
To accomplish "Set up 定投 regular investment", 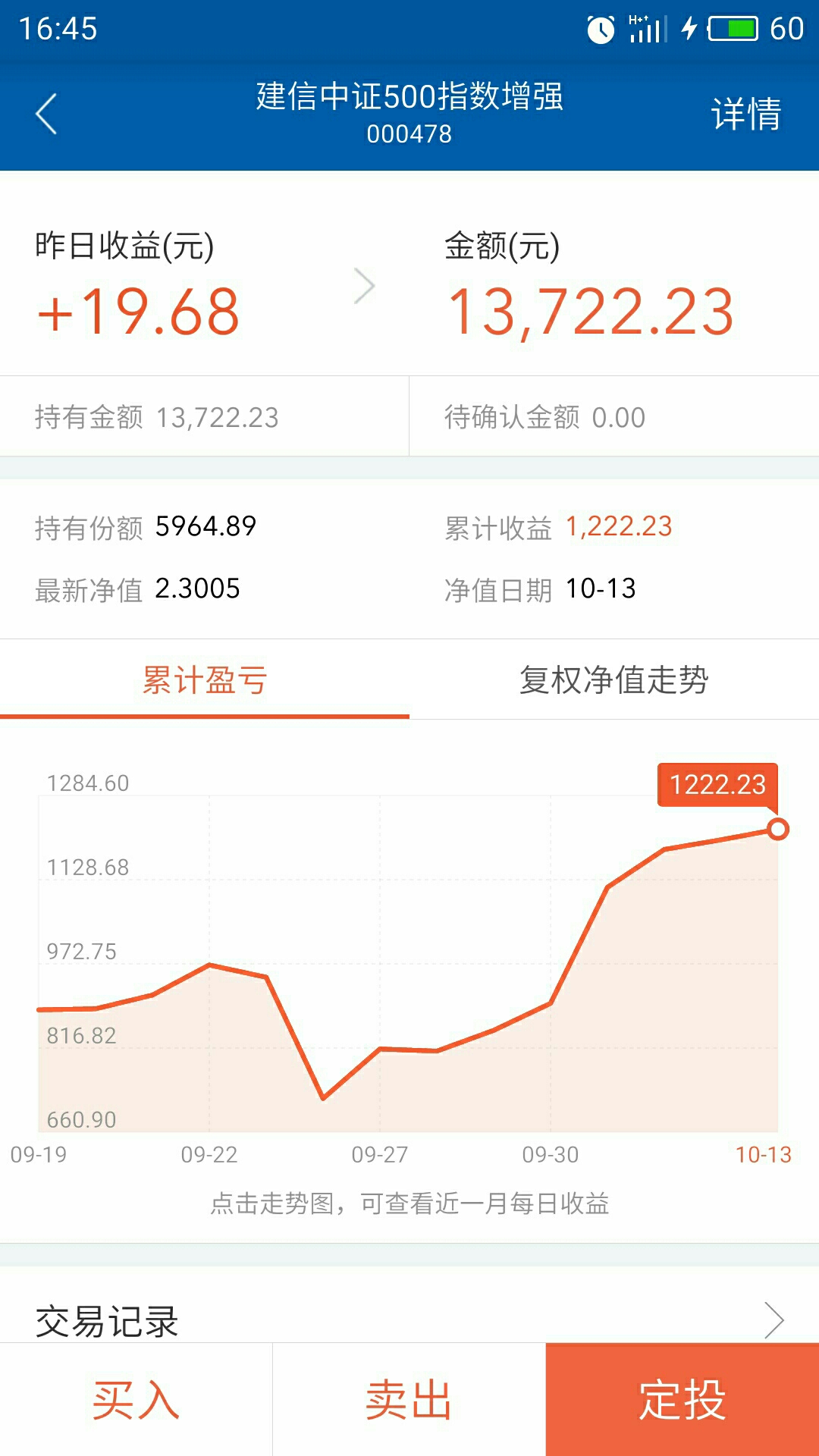I will coord(682,1400).
